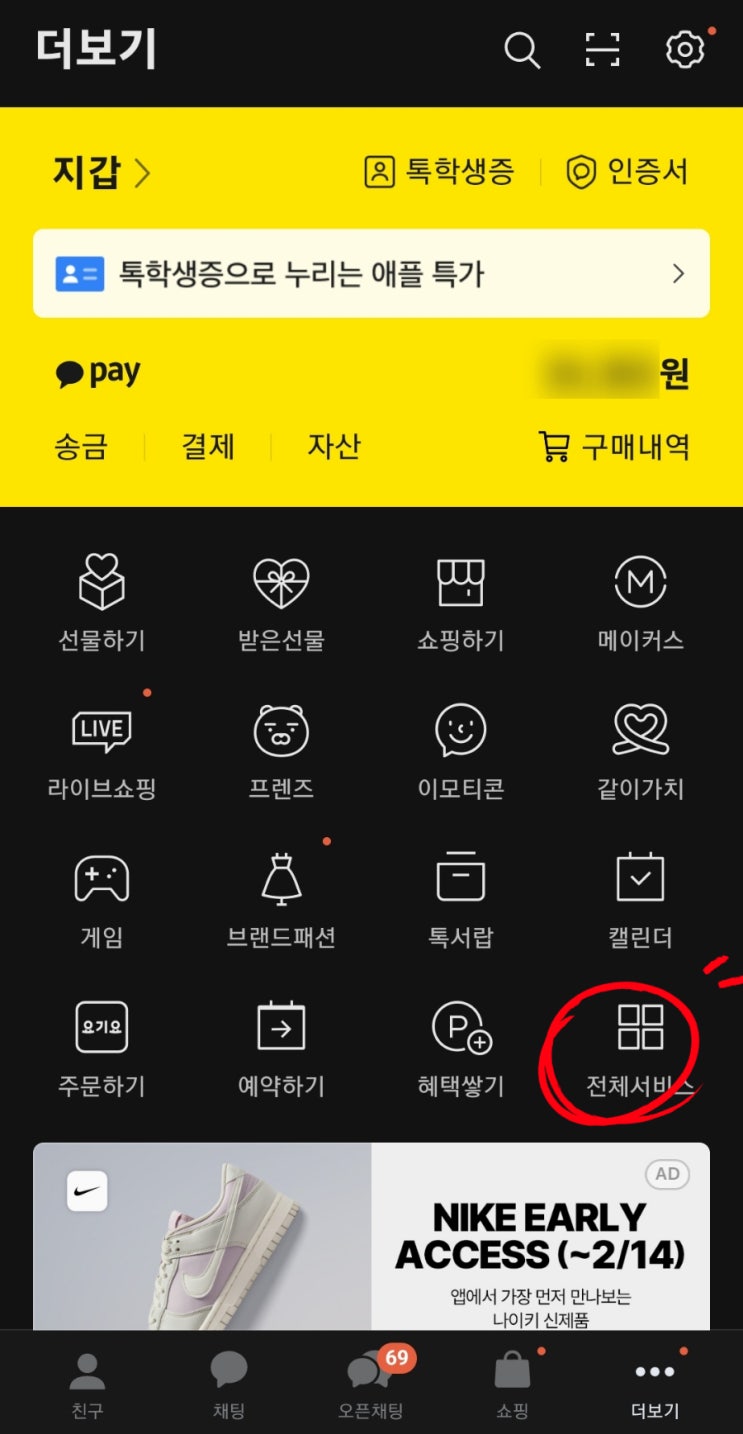Tap 송금 to send money
Screen dimensions: 743x1434
80,447
